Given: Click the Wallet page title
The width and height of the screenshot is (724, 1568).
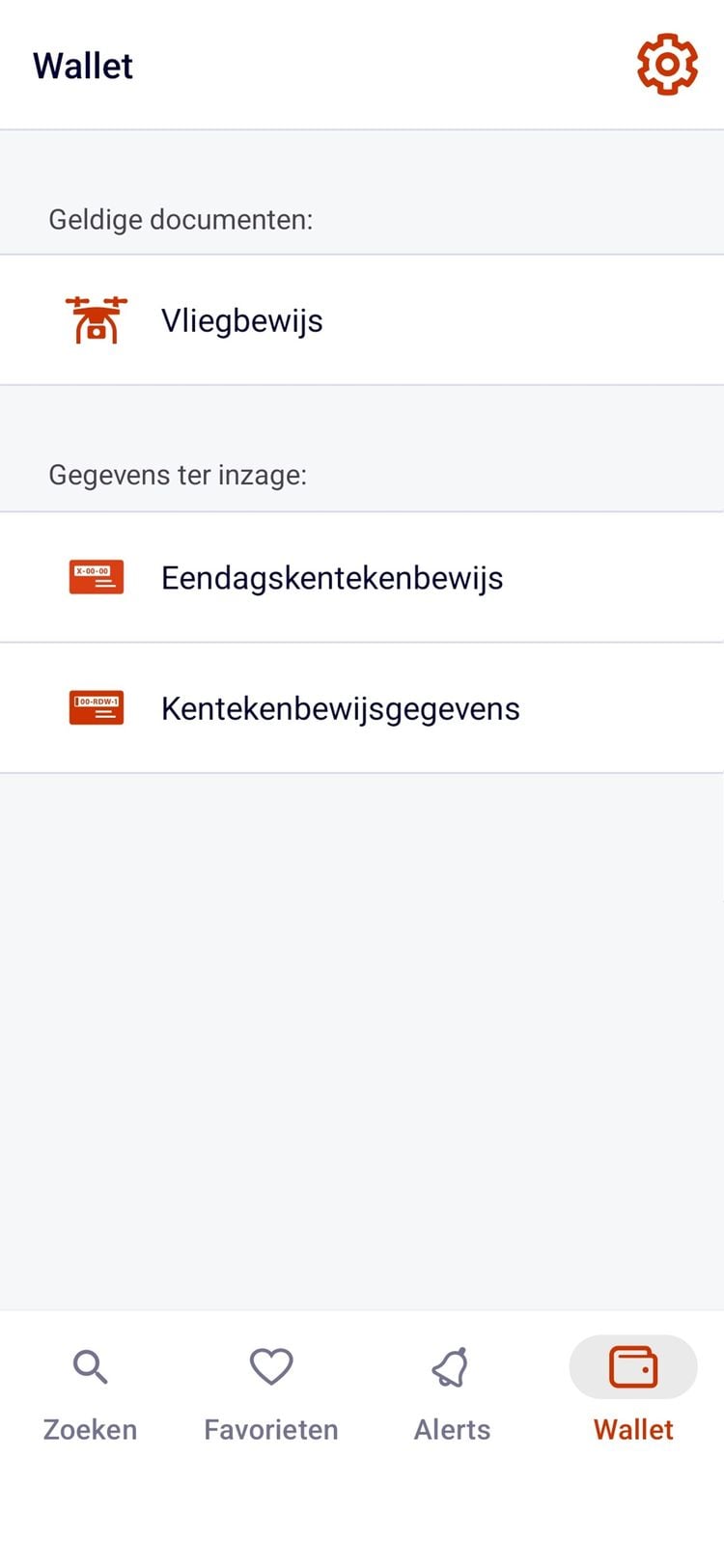Looking at the screenshot, I should tap(82, 65).
